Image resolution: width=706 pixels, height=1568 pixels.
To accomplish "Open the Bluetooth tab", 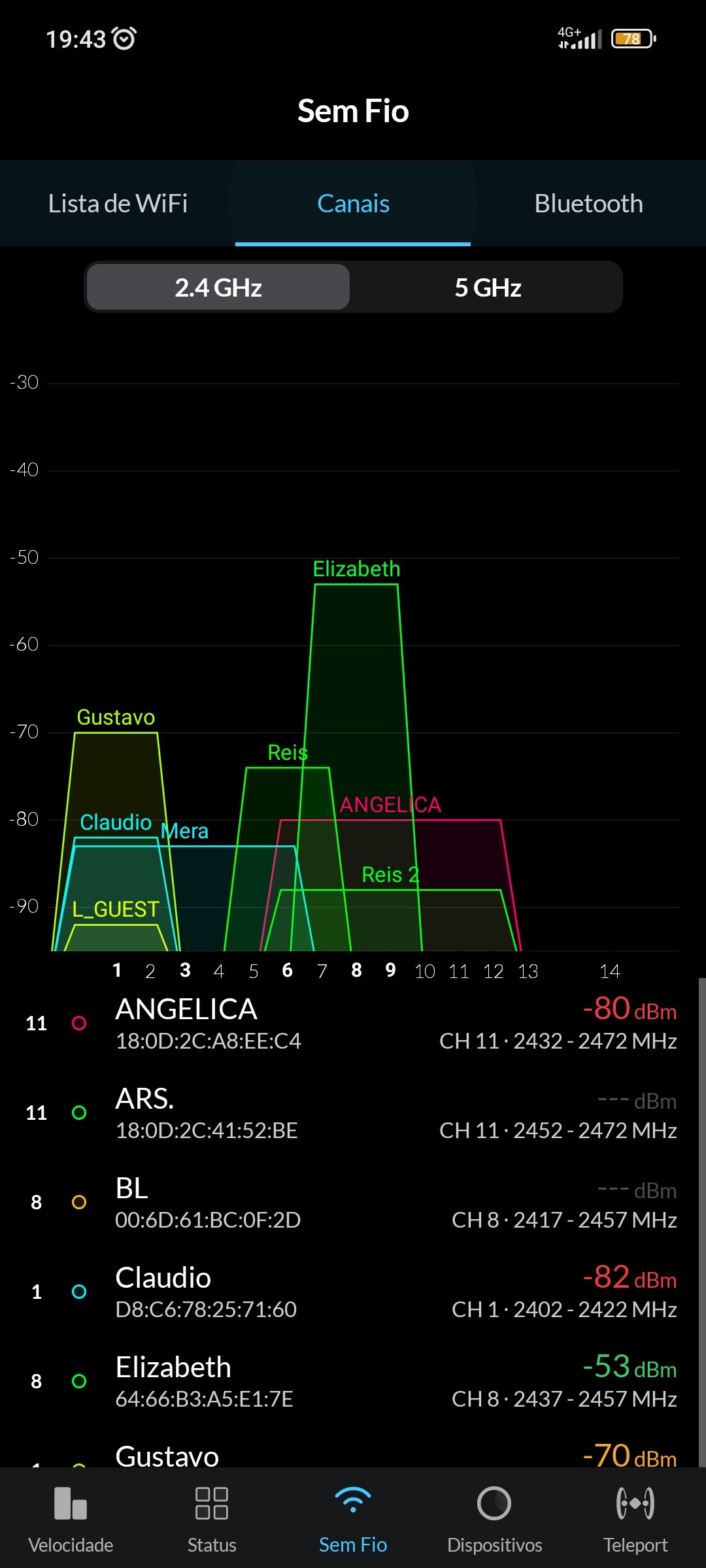I will 588,204.
